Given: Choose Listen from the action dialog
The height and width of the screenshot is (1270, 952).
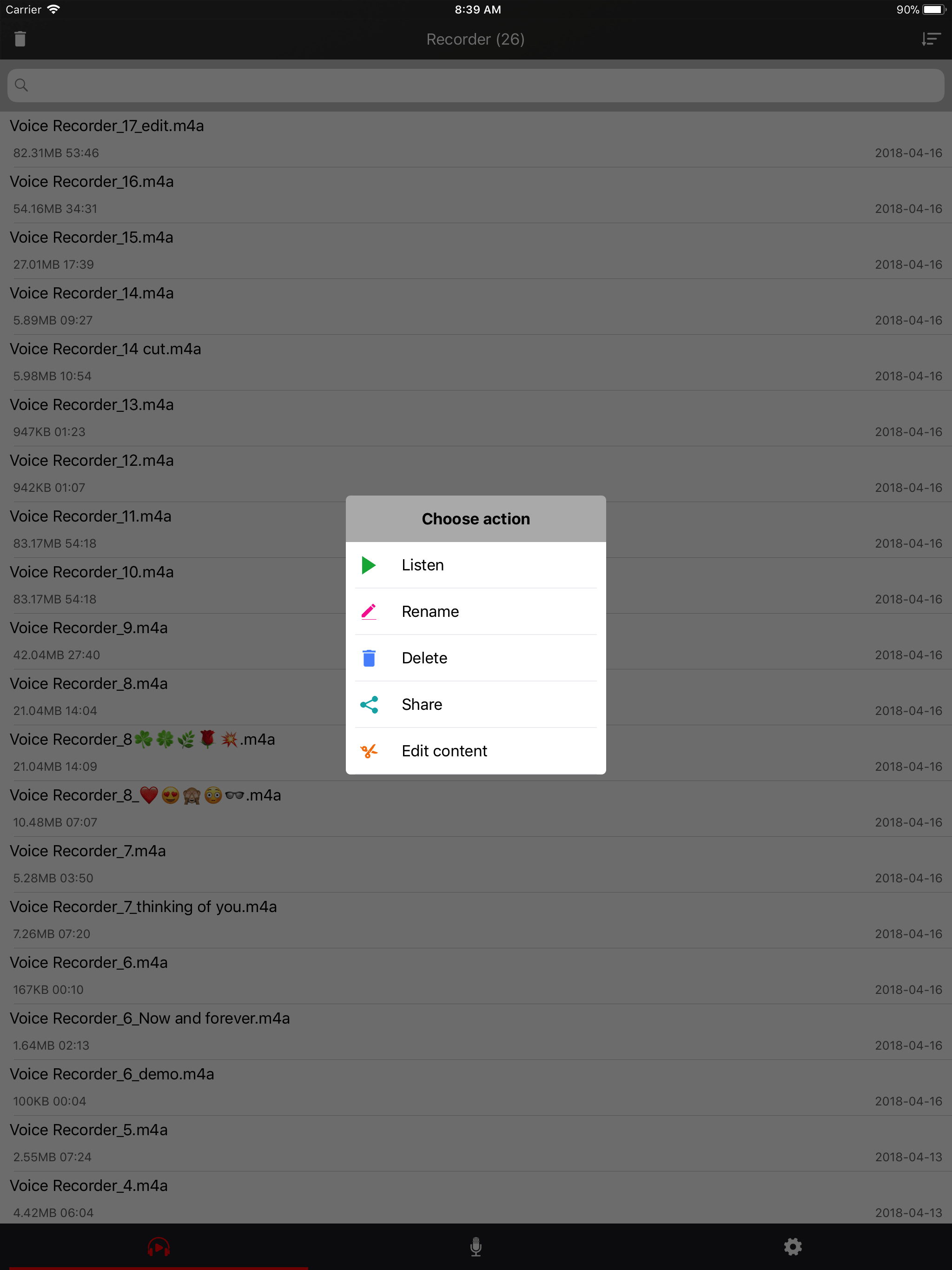Looking at the screenshot, I should (x=423, y=565).
